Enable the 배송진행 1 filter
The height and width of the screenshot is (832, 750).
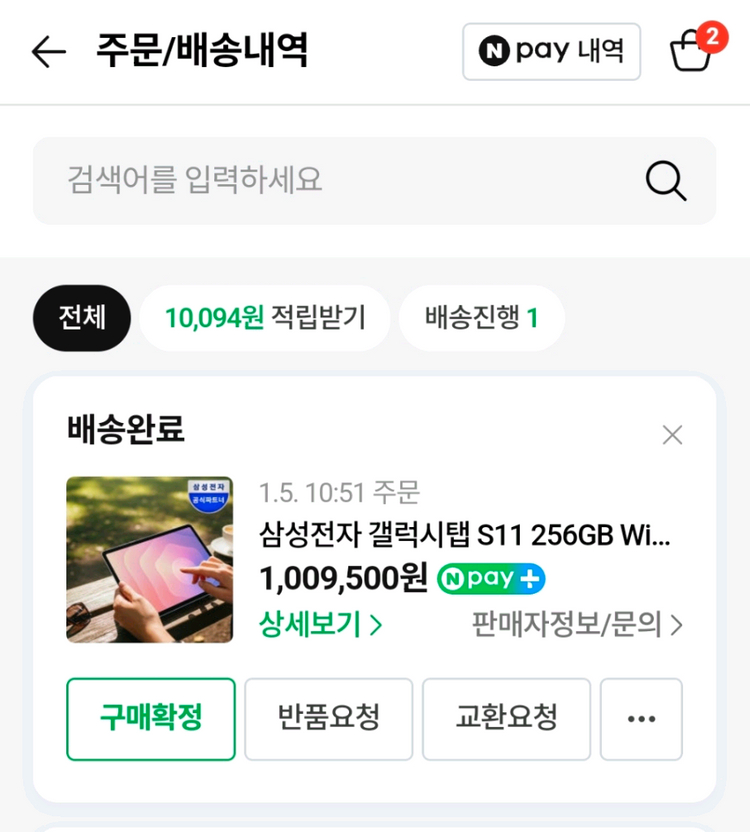click(482, 317)
